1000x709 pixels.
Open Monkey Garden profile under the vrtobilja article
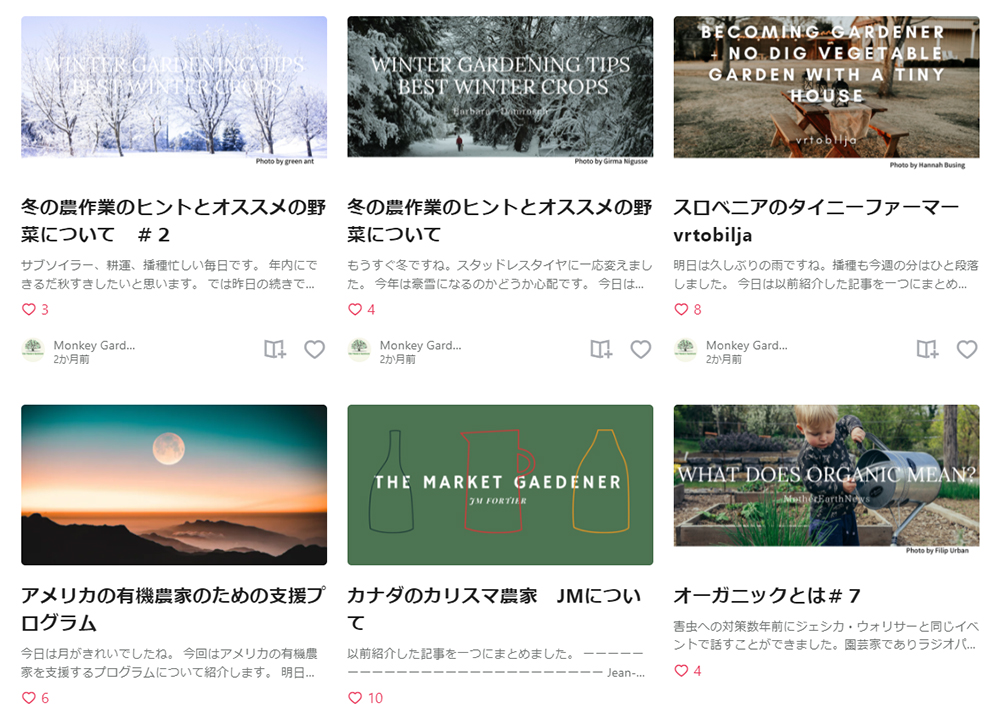(x=746, y=346)
